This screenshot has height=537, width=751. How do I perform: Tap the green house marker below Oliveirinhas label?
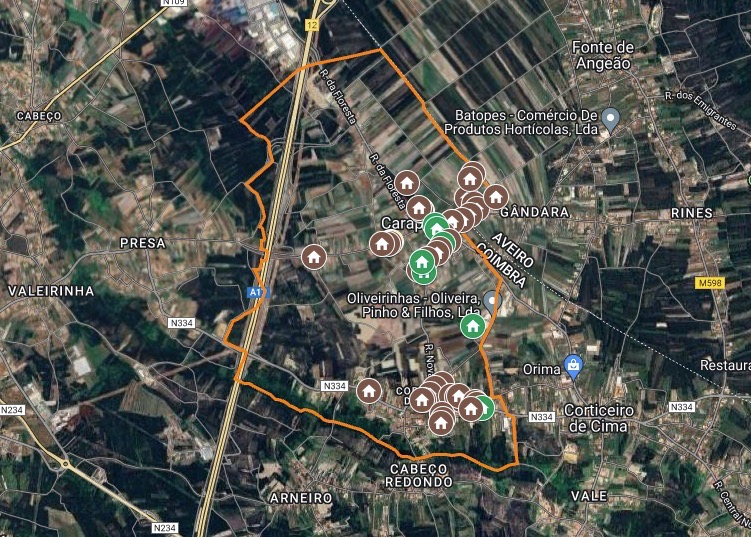pos(472,325)
